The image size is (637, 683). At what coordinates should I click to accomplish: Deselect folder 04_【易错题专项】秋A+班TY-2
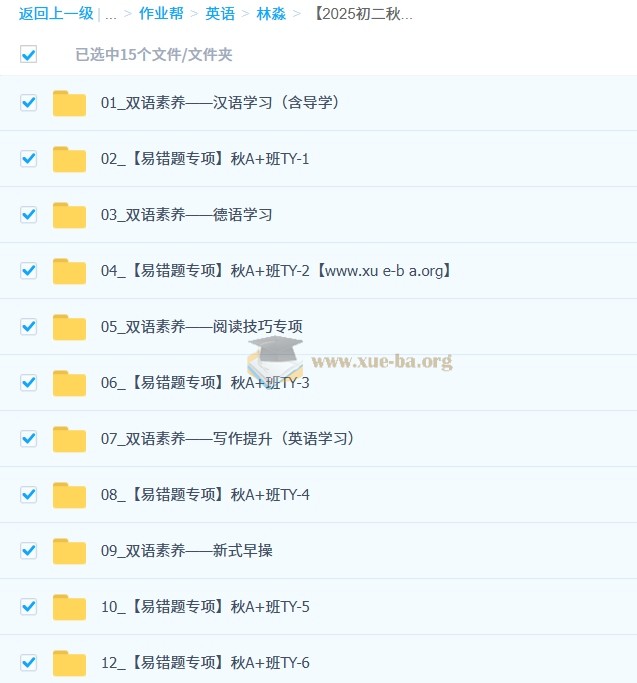(28, 270)
